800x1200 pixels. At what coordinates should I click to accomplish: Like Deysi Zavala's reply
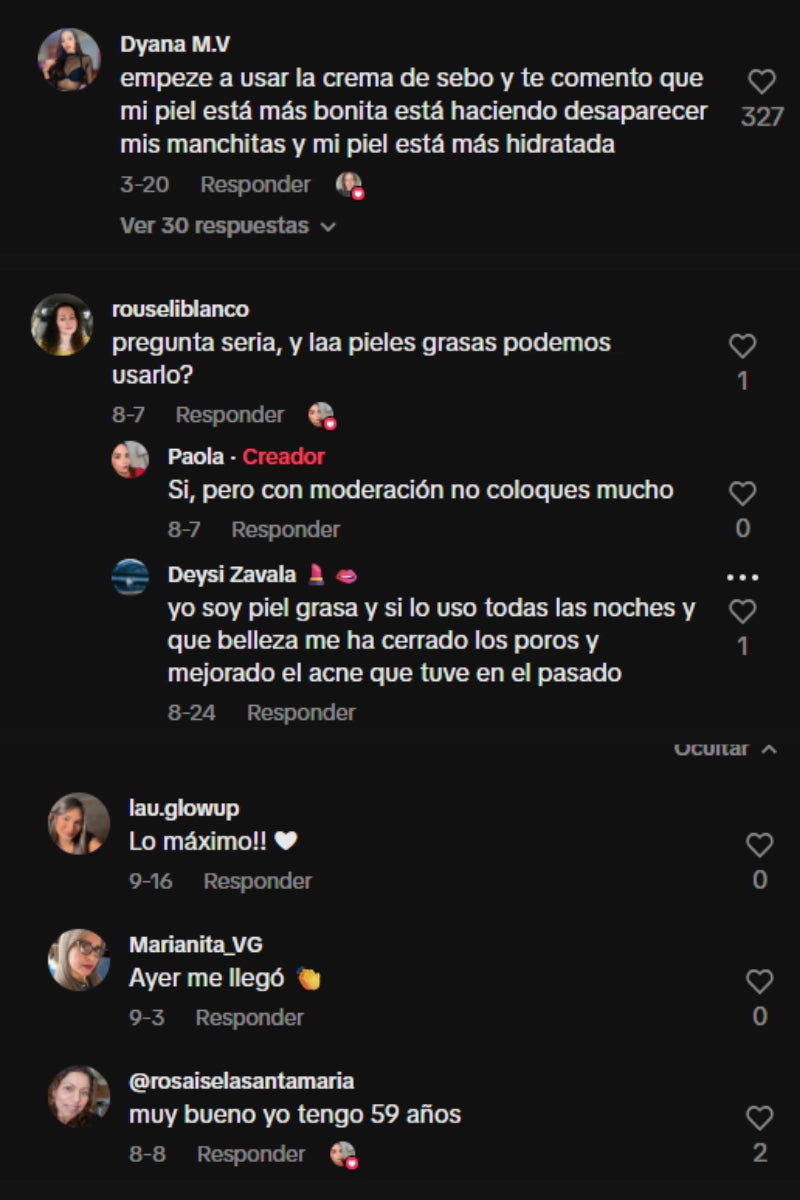pos(742,611)
